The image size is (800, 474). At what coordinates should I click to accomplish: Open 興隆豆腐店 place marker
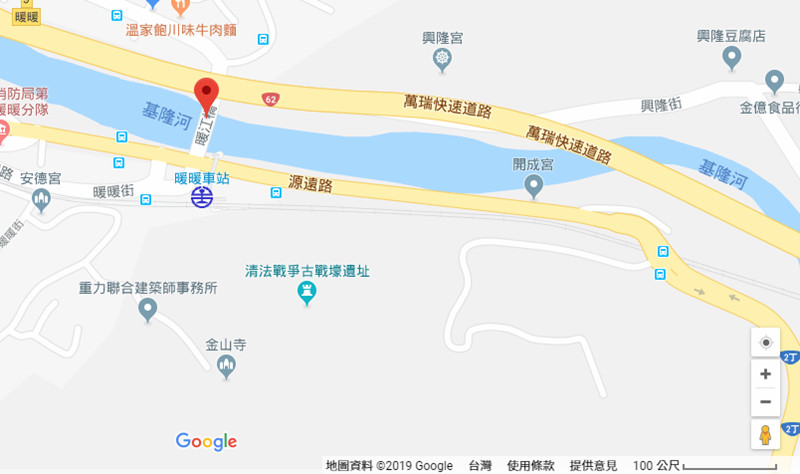point(731,58)
